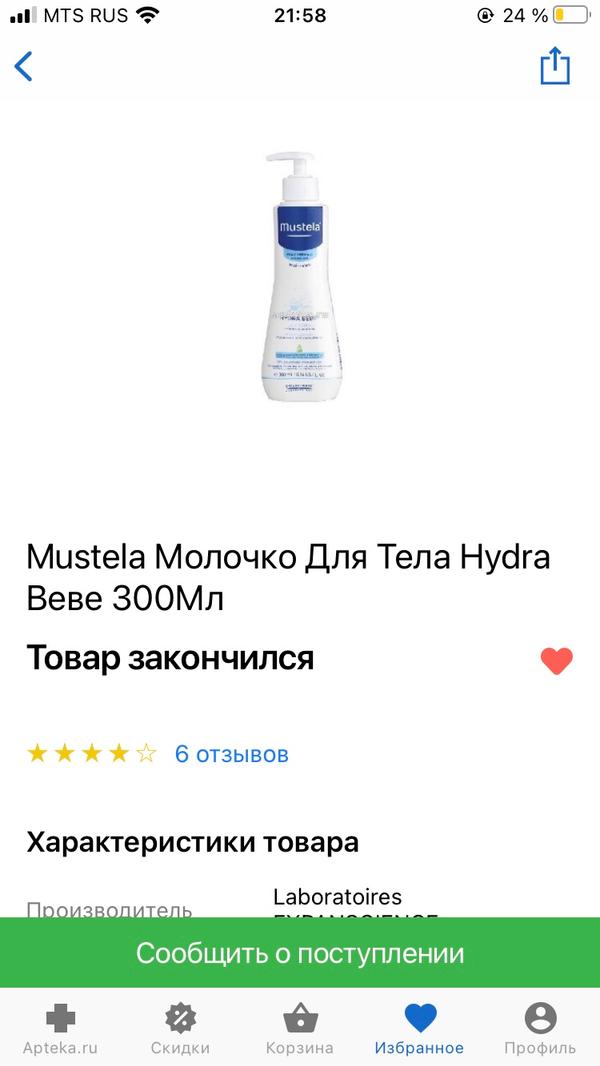The width and height of the screenshot is (600, 1066).
Task: Open the 6 отзывов reviews link
Action: [232, 754]
